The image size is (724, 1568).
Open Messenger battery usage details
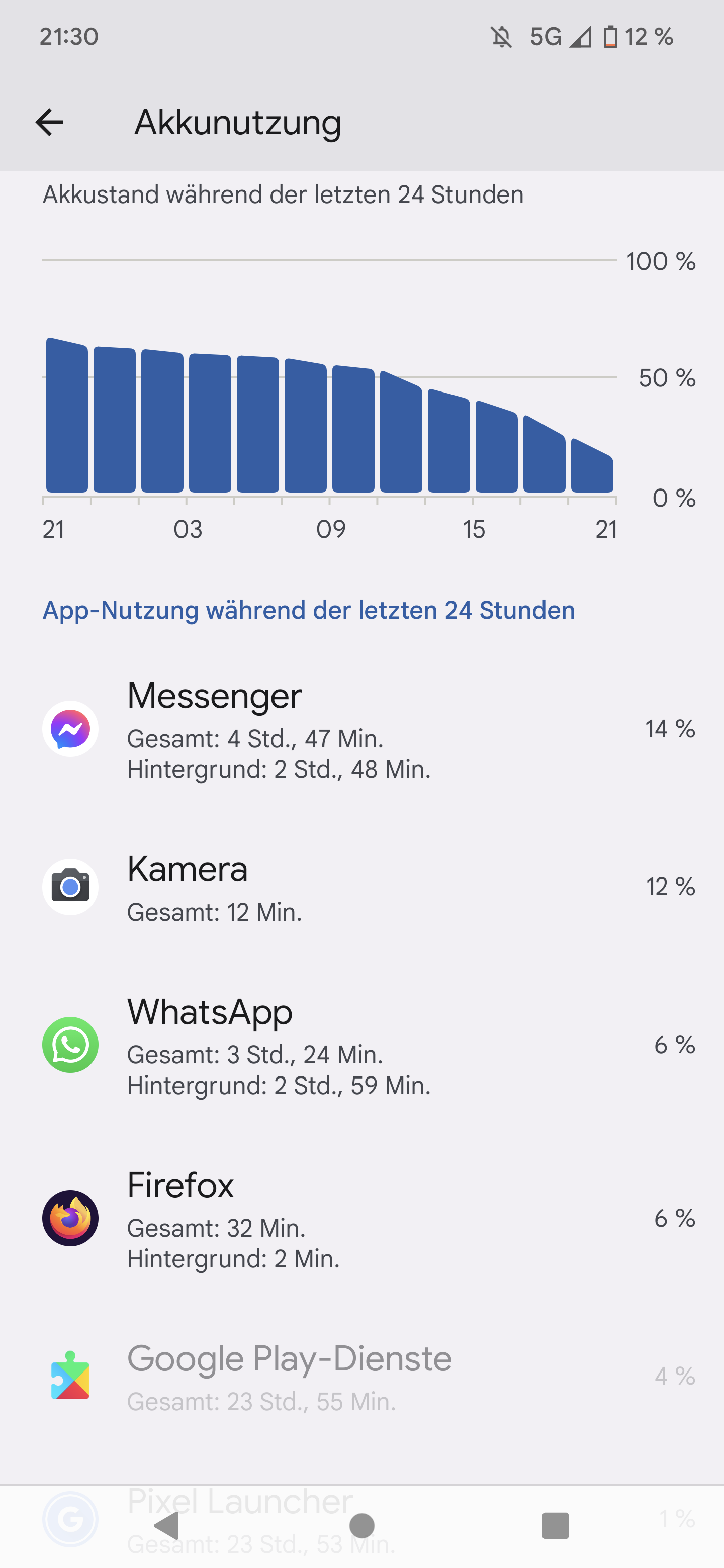tap(361, 729)
